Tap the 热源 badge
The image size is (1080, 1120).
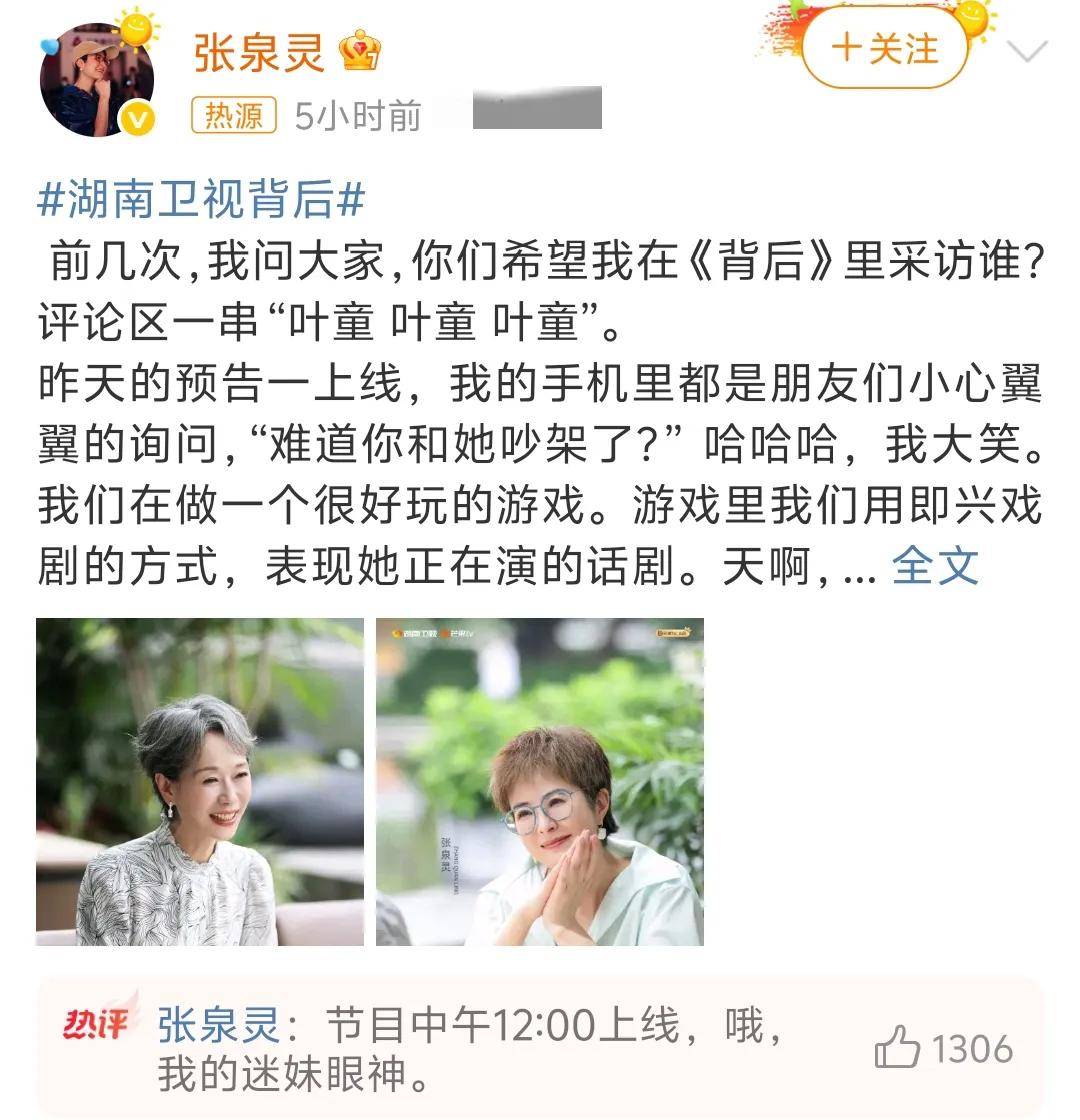click(x=233, y=116)
